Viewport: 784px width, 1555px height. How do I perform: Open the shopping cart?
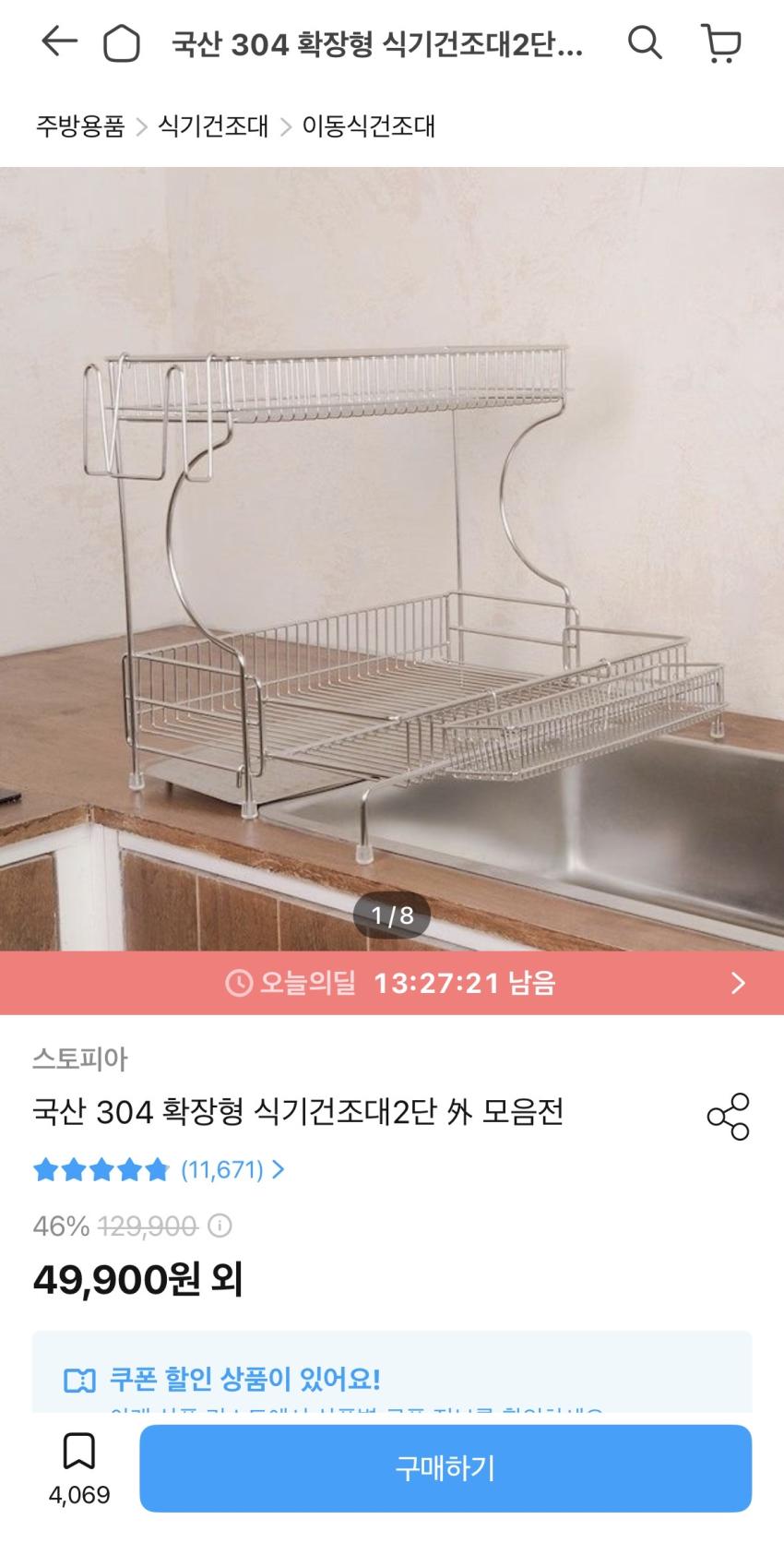721,42
